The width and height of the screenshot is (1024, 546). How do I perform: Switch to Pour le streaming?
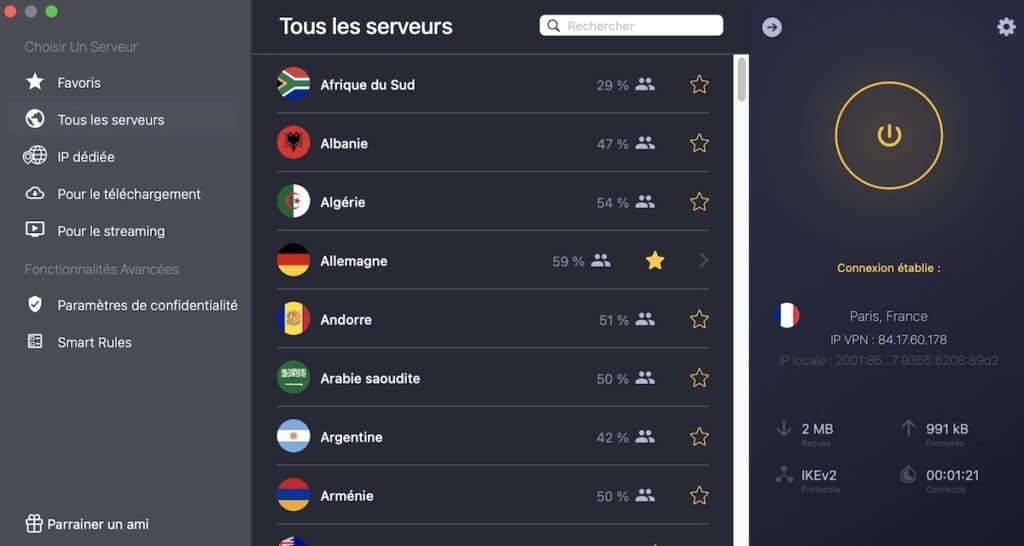tap(110, 231)
